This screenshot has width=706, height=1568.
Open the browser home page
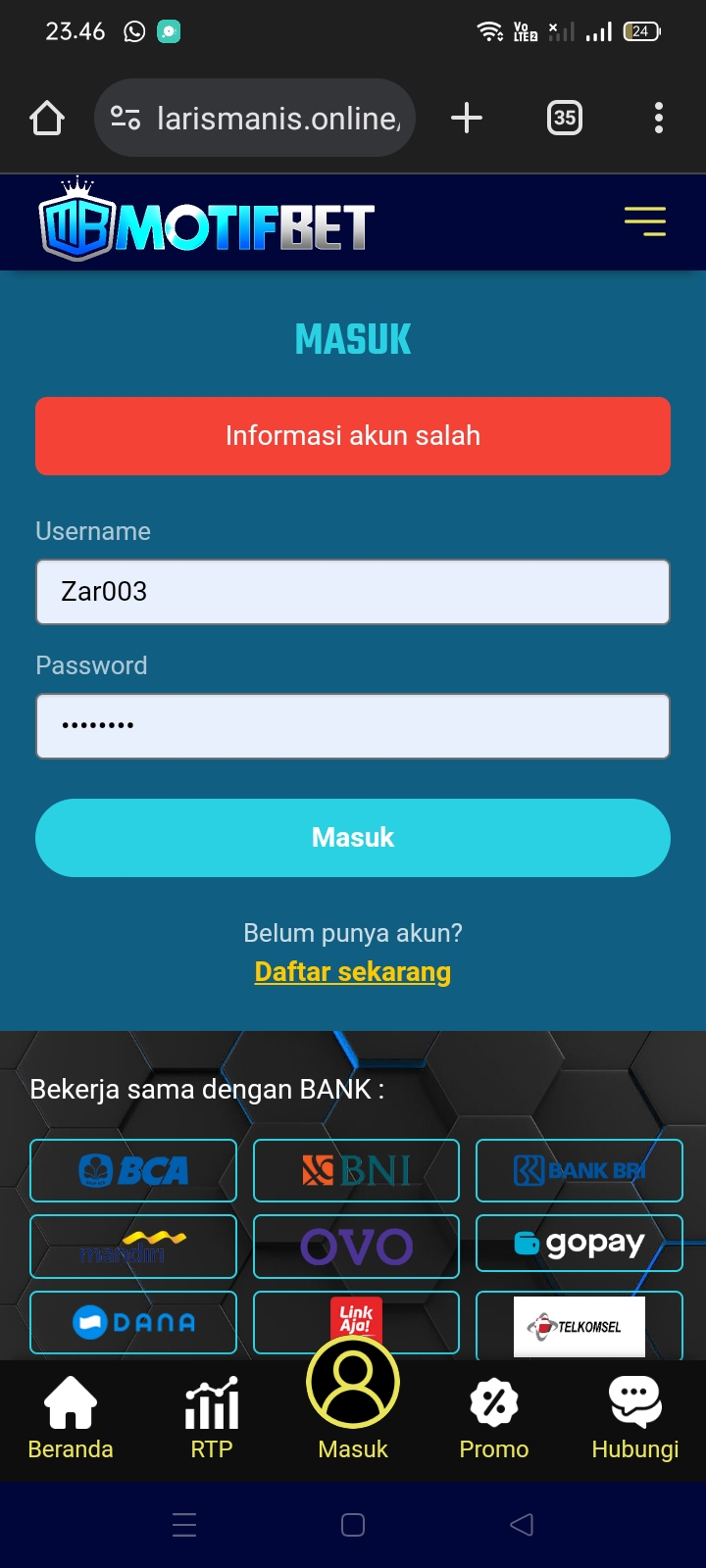pos(47,119)
